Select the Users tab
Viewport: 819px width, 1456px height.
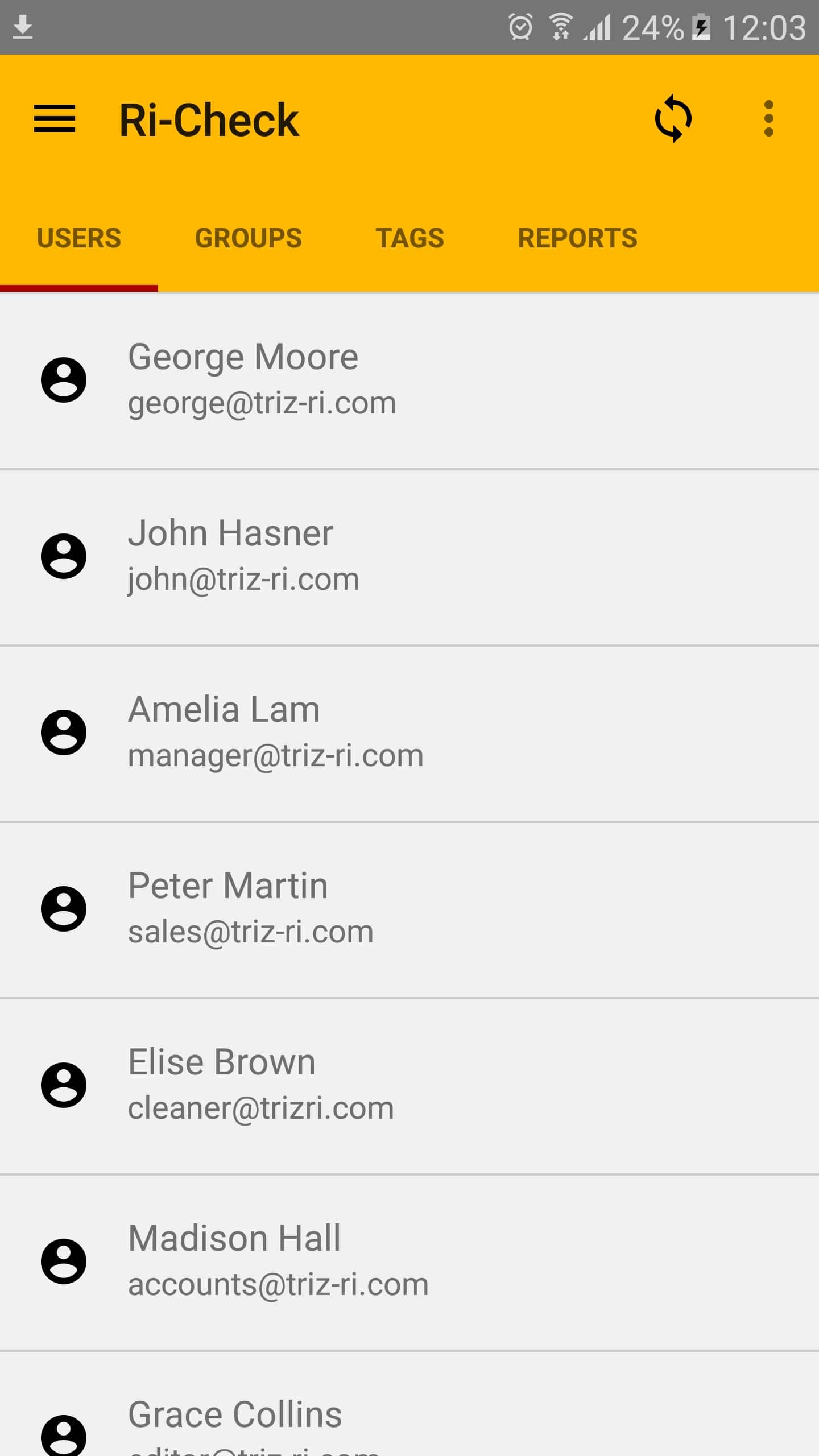tap(79, 238)
